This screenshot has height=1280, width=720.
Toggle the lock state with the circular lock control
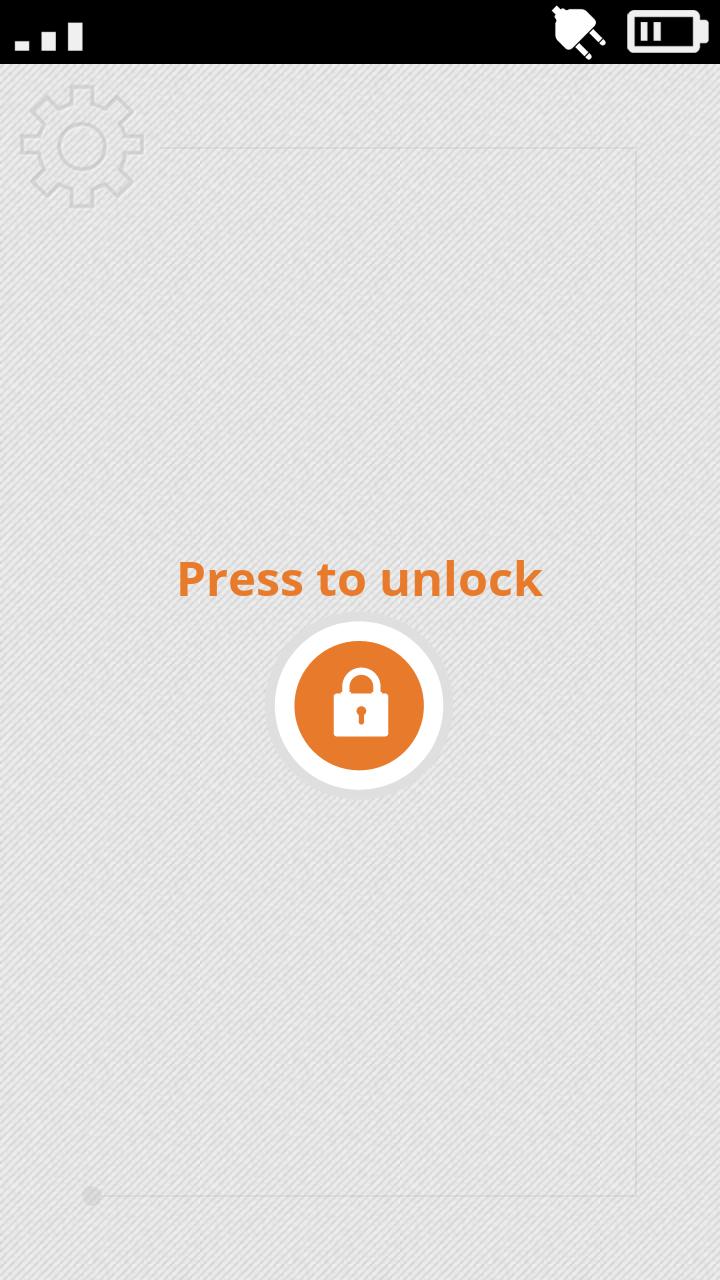tap(358, 706)
